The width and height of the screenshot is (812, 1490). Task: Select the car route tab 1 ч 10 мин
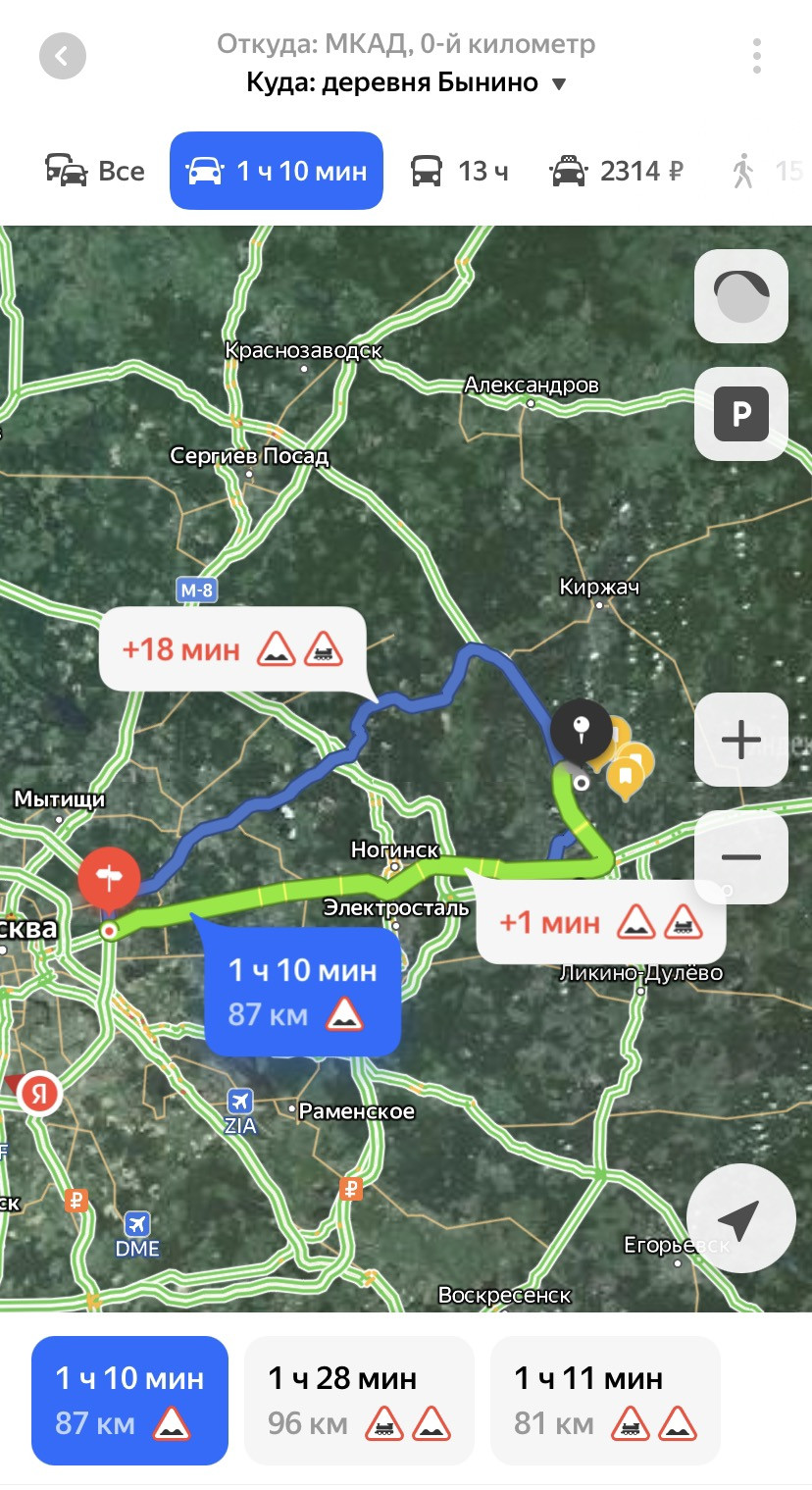click(277, 171)
